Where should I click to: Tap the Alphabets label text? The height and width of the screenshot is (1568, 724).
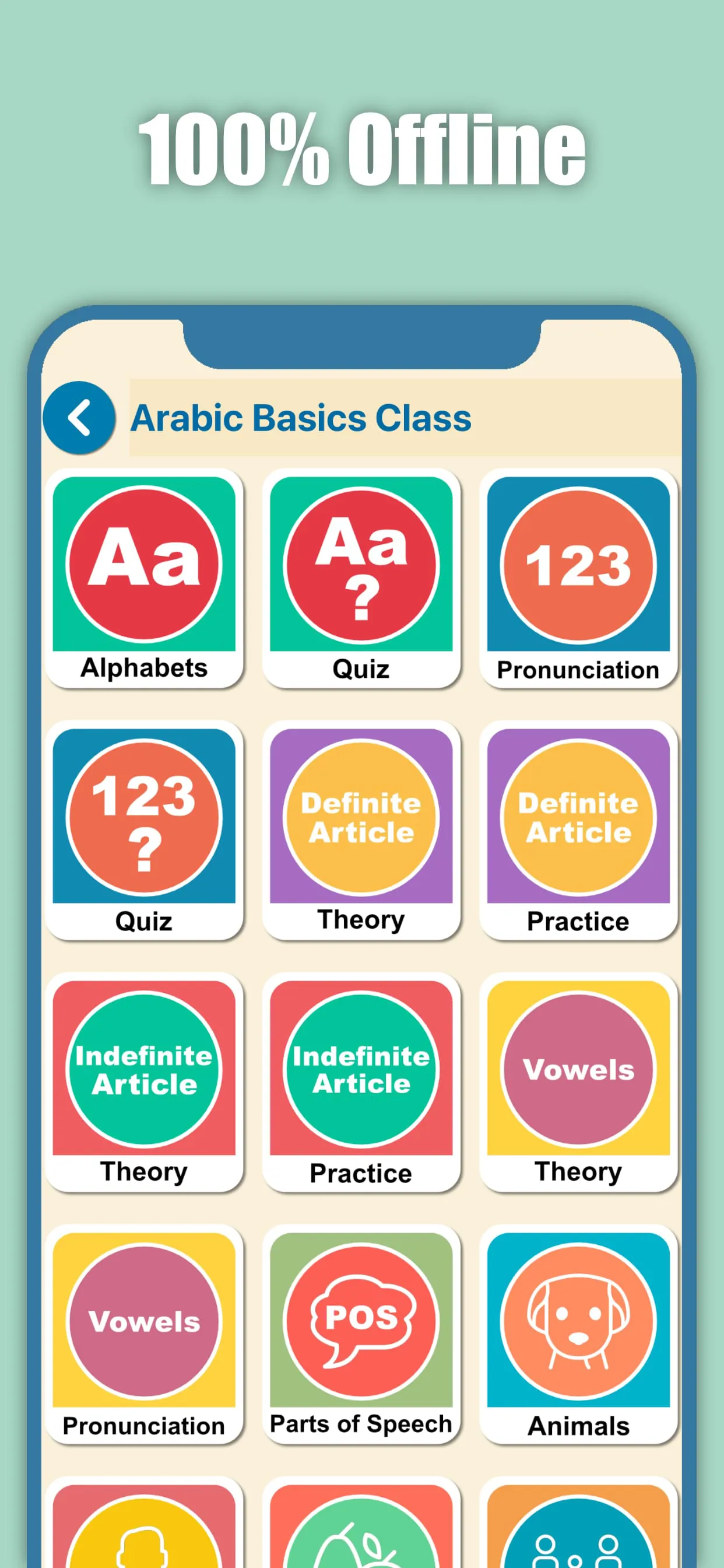(144, 668)
